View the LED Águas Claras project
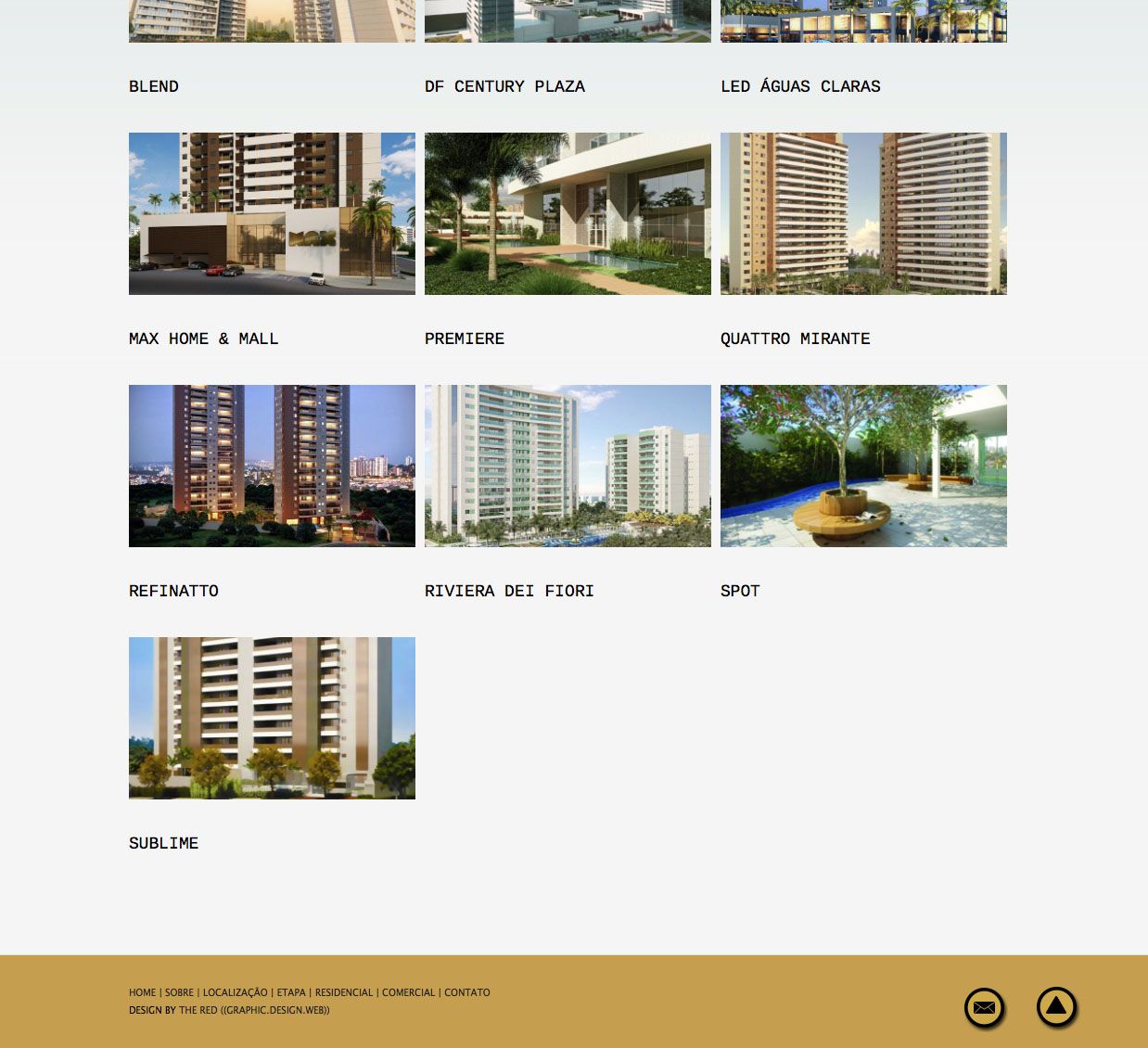The image size is (1148, 1048). (x=863, y=23)
